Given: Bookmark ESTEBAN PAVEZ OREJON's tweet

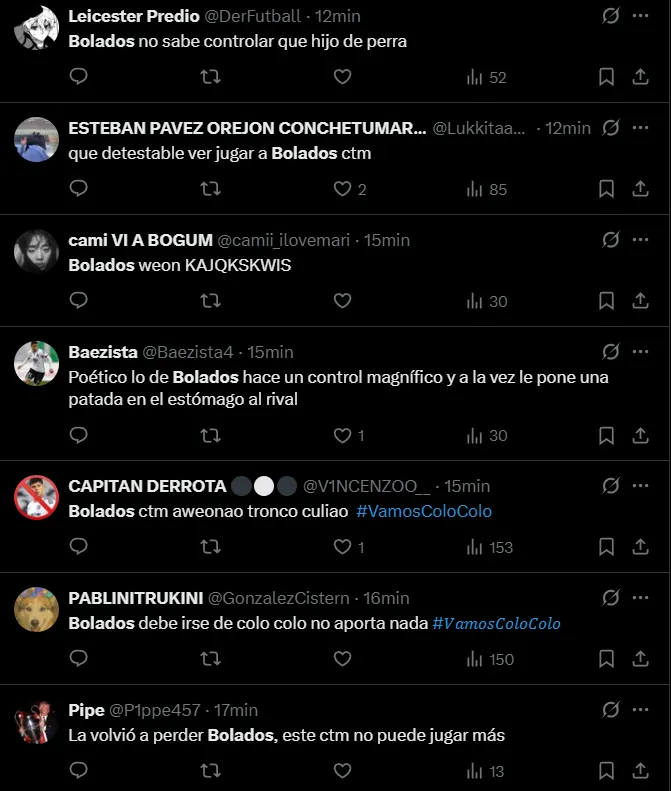Looking at the screenshot, I should point(606,189).
